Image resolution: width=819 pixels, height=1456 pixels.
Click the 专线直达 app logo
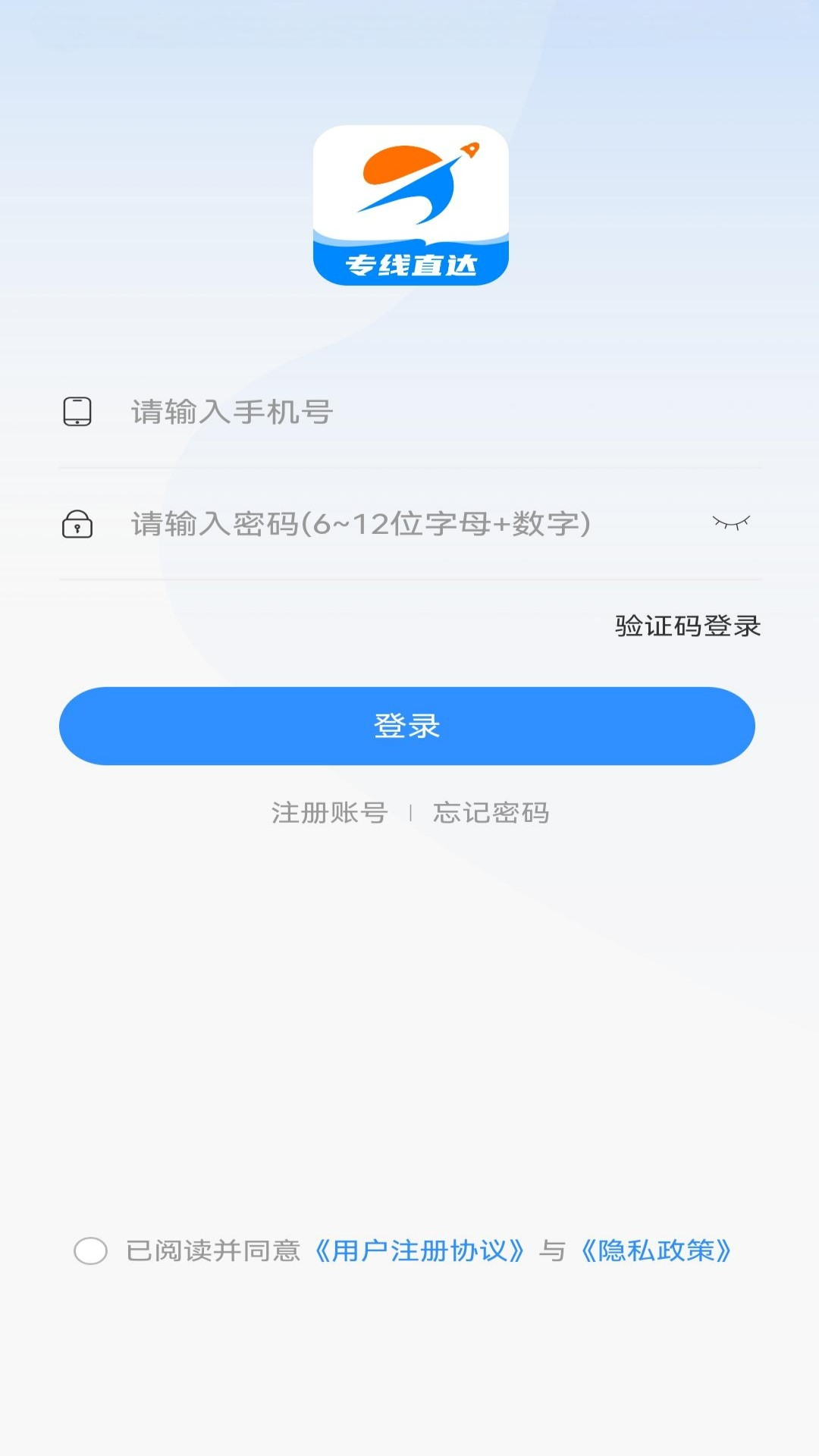click(409, 205)
